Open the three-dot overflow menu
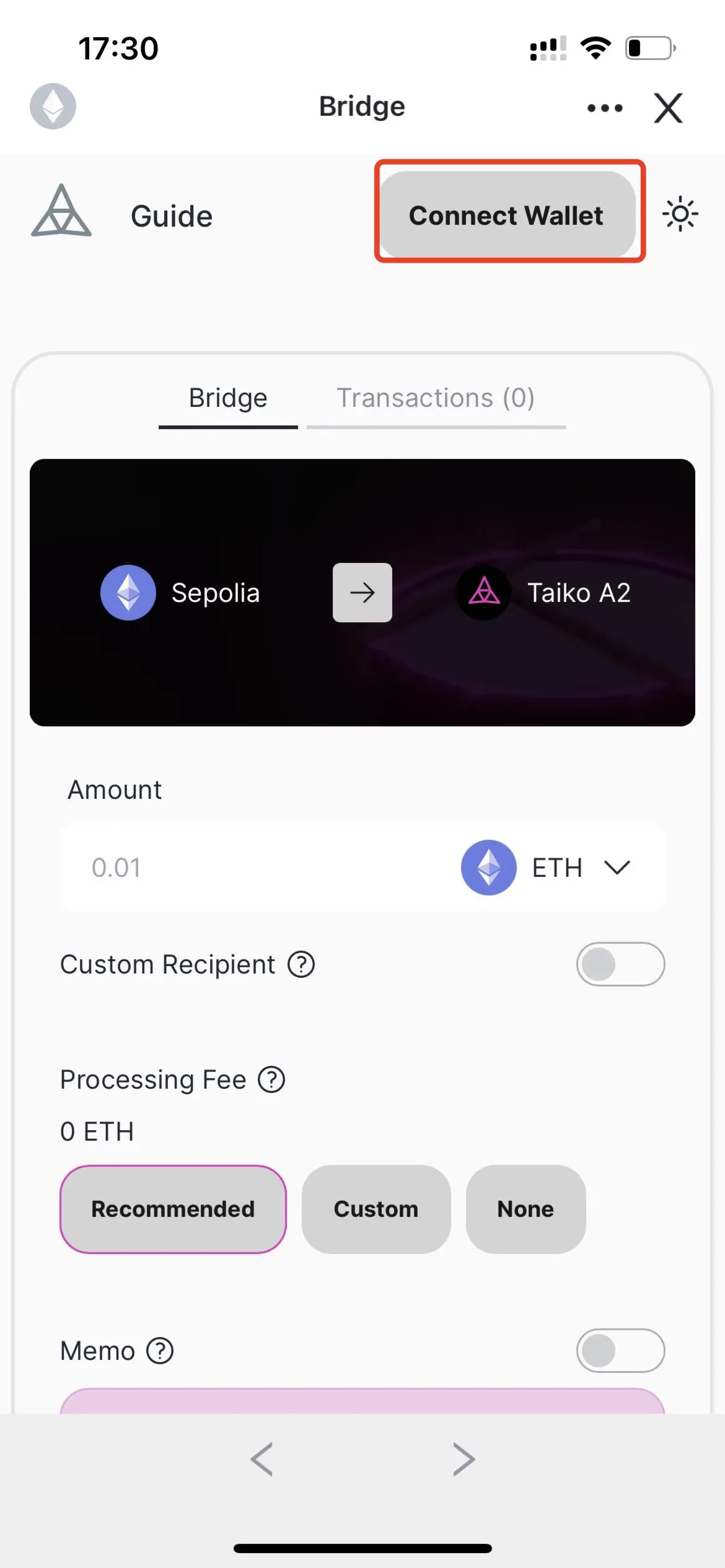 point(605,108)
